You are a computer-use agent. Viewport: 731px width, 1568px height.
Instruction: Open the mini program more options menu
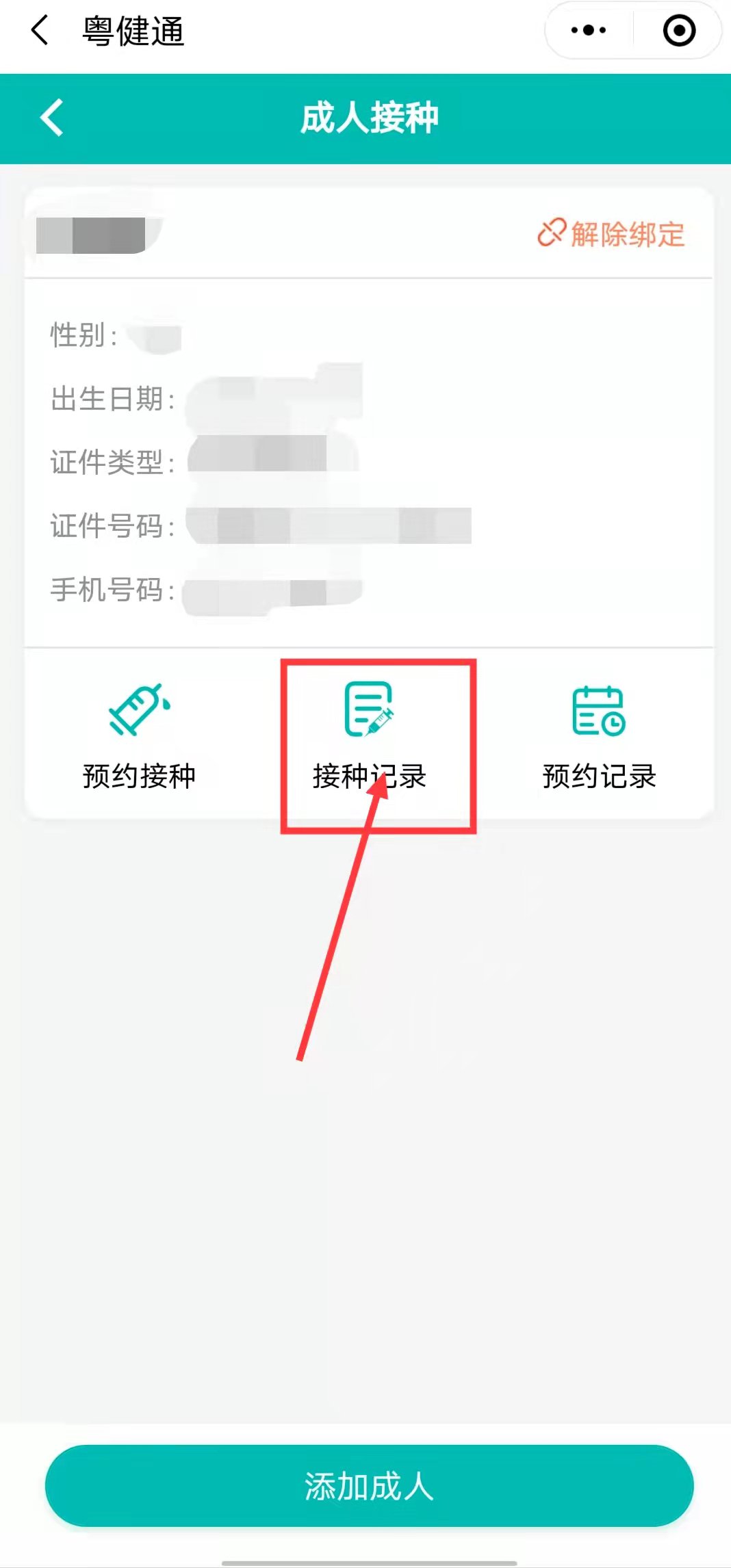(x=589, y=31)
